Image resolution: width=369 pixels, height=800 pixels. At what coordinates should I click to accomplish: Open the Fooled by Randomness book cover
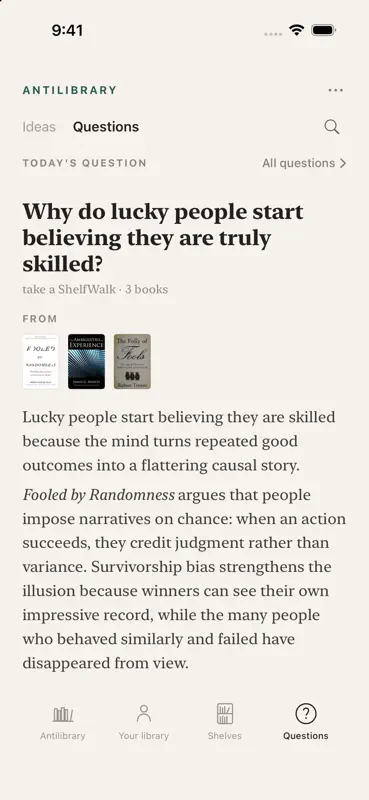pos(40,362)
